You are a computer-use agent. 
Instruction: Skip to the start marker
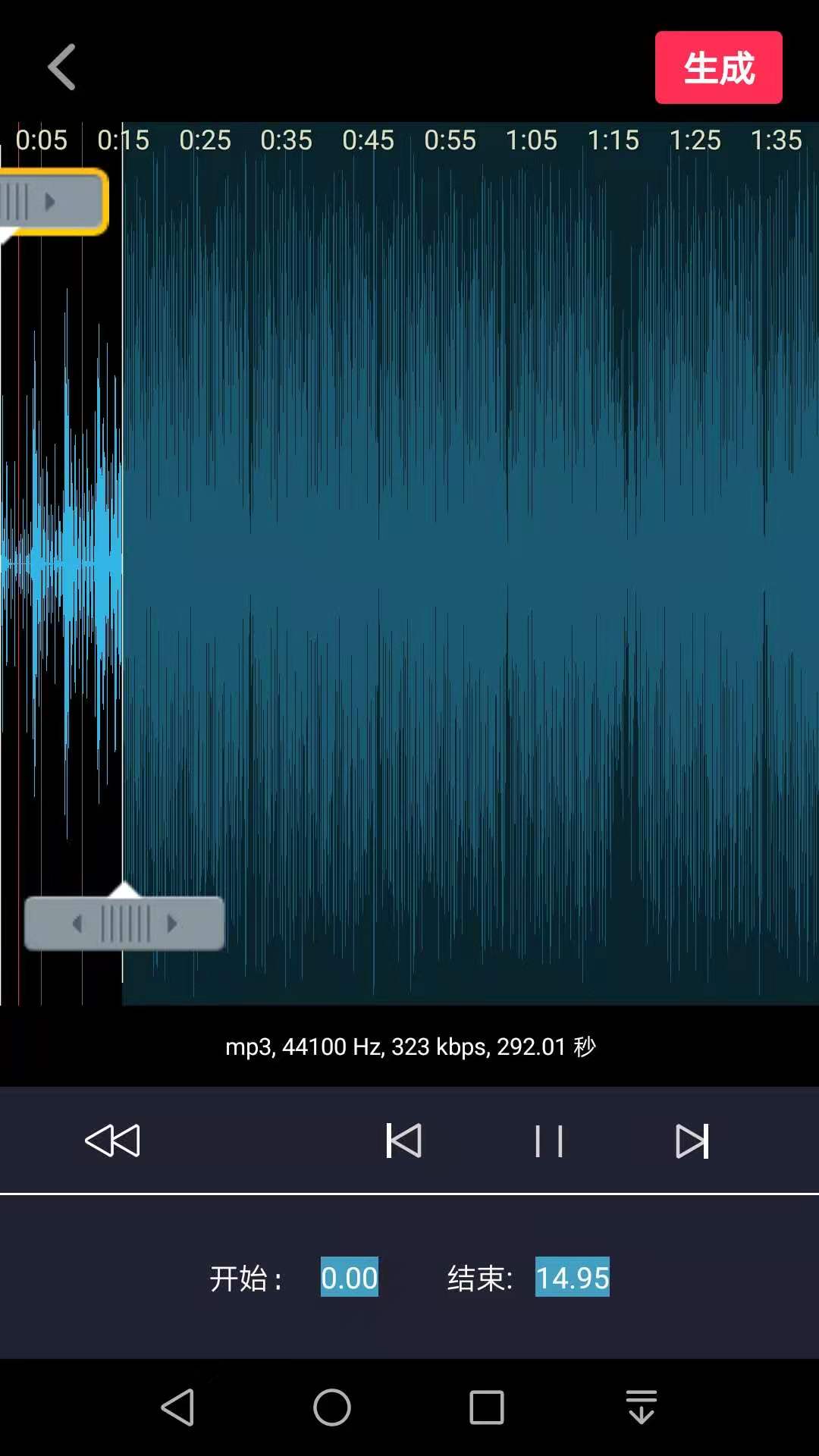point(403,1141)
